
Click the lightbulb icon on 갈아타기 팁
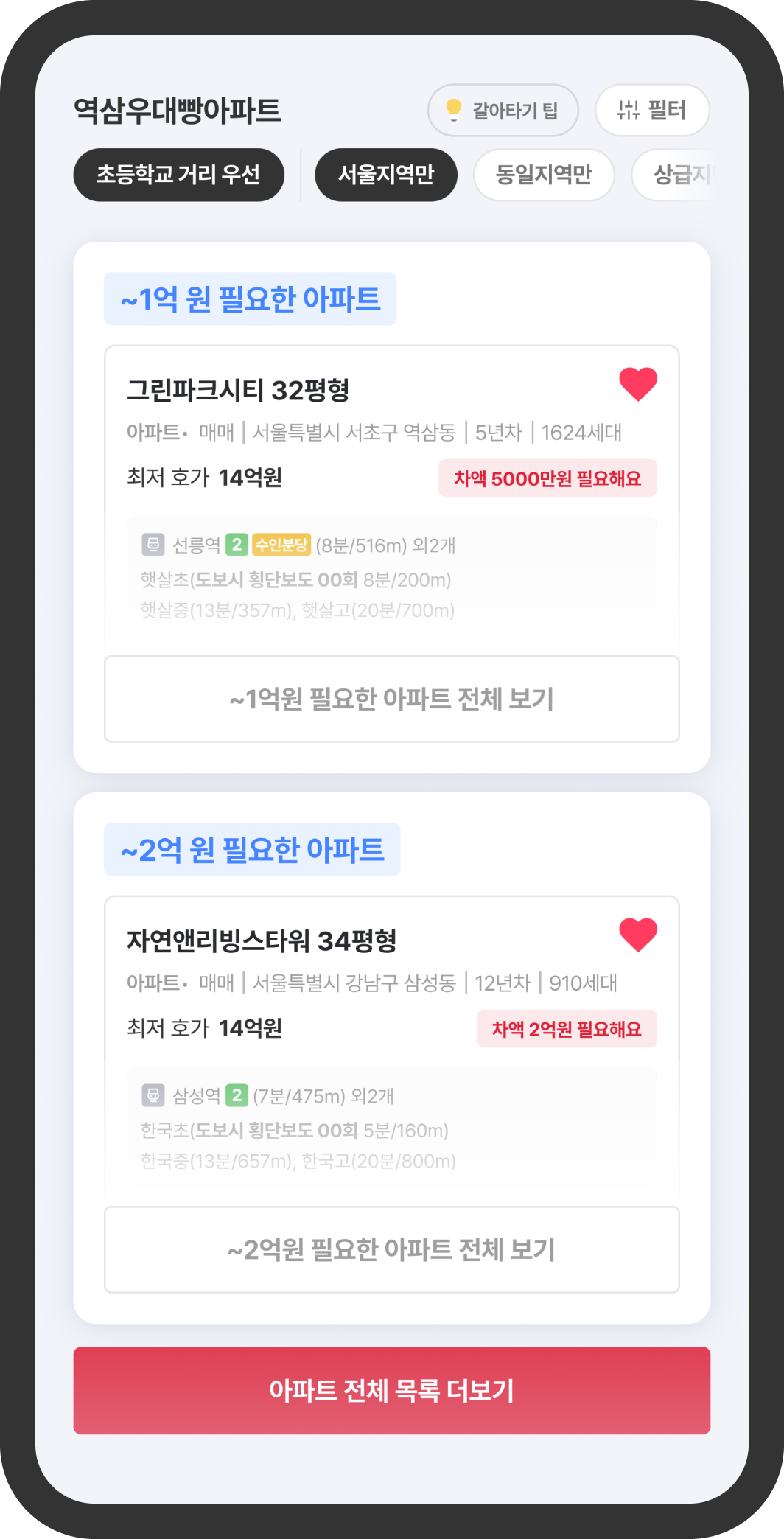click(455, 109)
